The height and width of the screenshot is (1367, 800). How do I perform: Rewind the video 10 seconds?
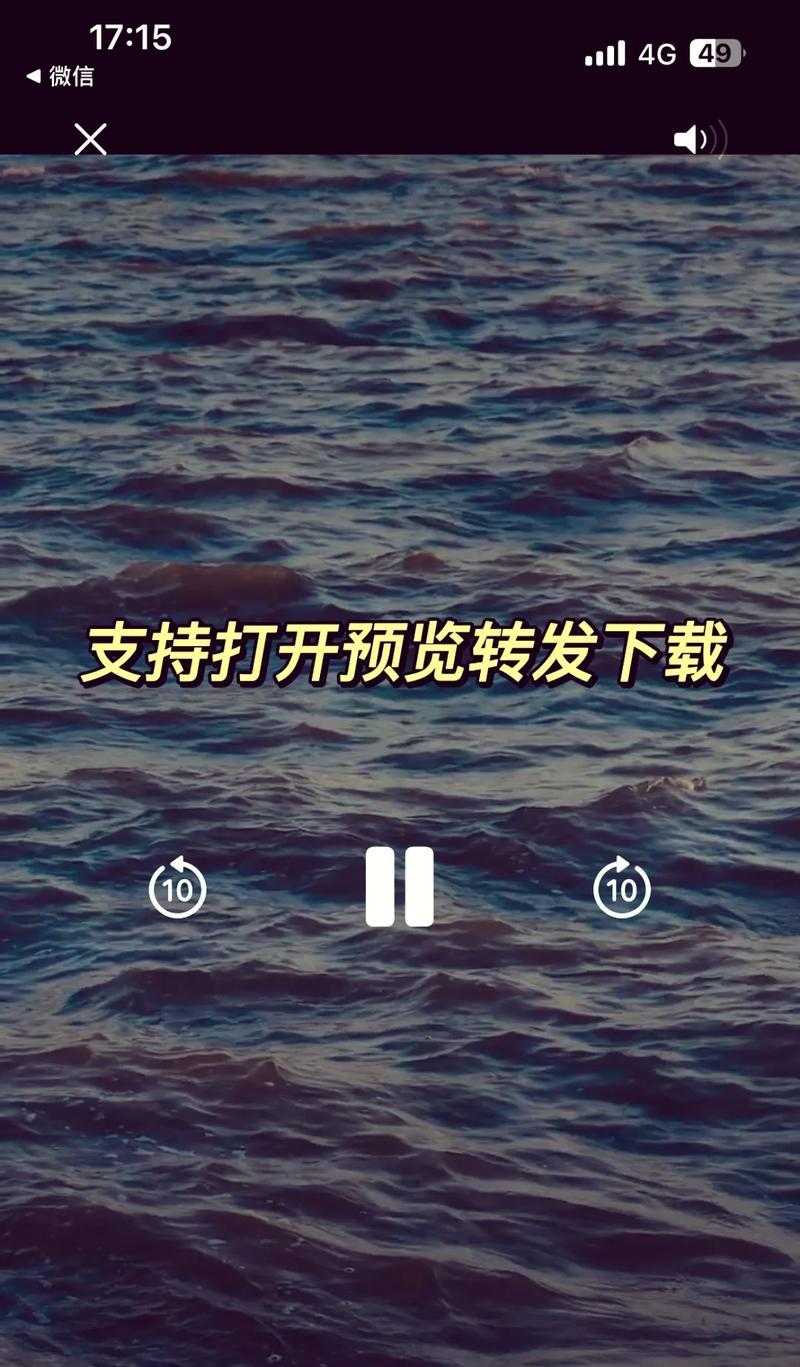(178, 887)
